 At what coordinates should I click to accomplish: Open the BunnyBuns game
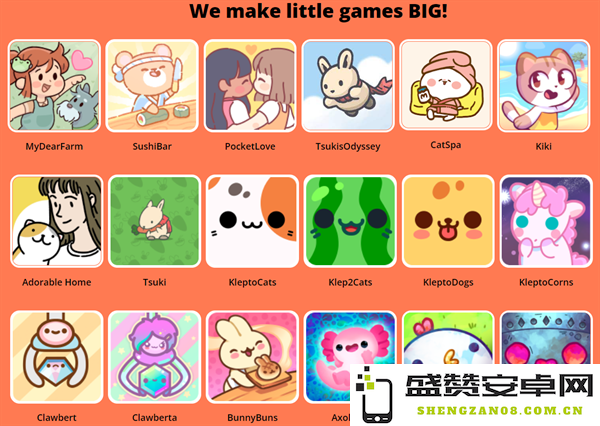(252, 357)
